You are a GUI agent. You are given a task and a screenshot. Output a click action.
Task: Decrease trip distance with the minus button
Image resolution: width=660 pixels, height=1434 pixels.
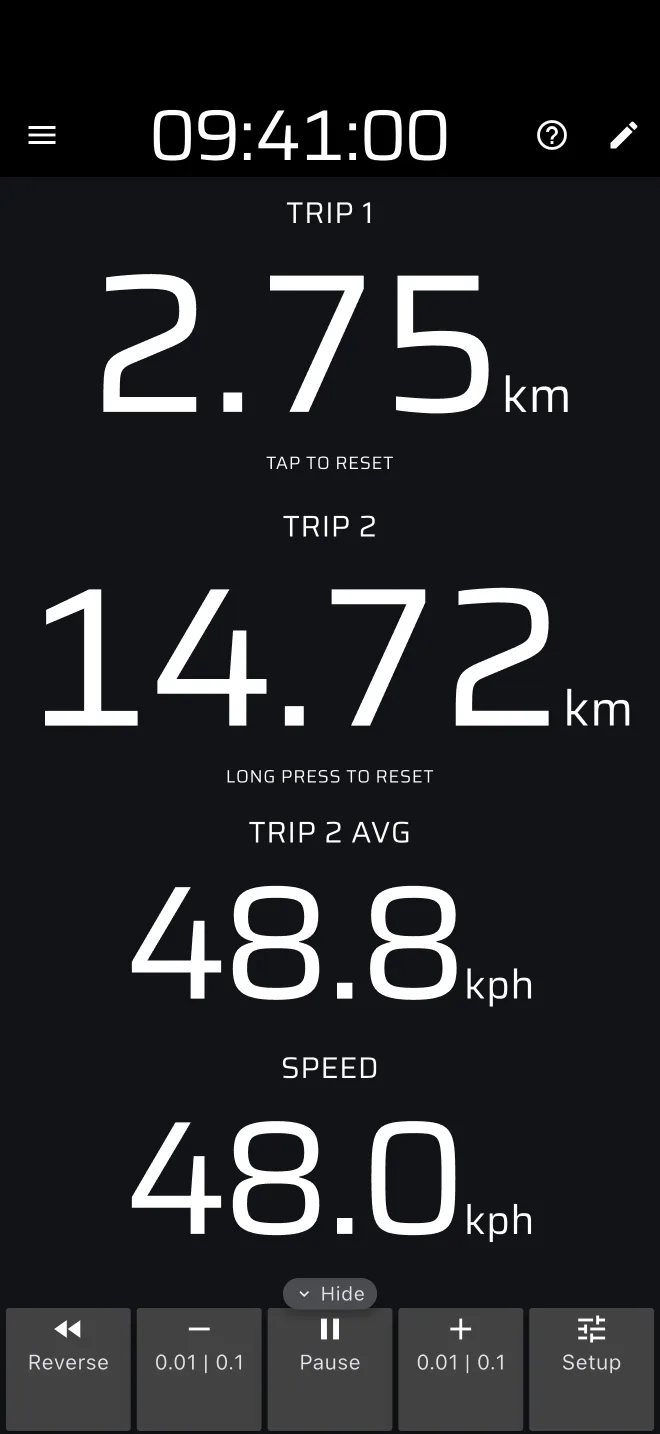click(199, 1369)
